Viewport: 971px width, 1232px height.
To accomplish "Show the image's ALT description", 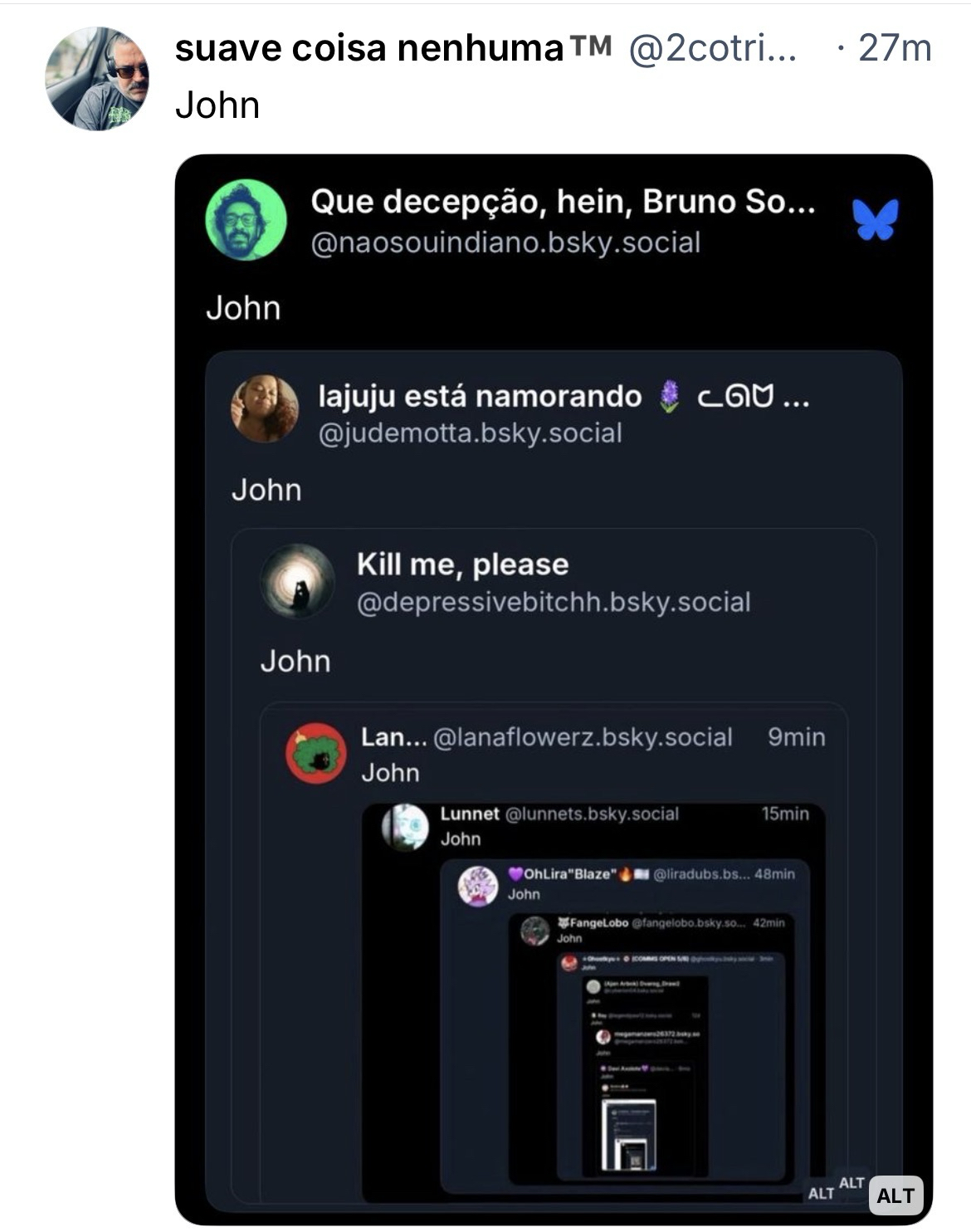I will click(895, 1195).
